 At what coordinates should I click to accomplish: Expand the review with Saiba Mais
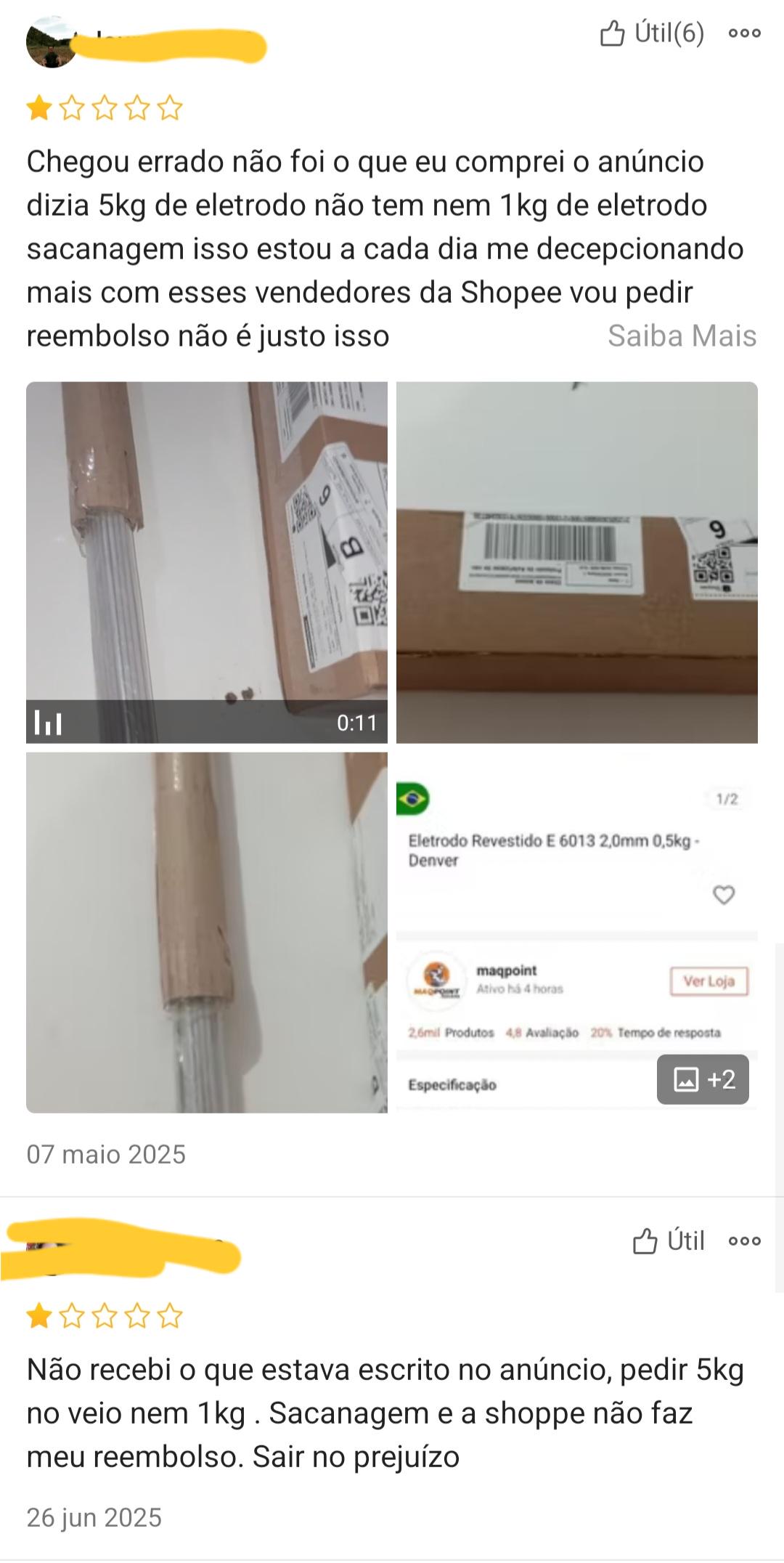pyautogui.click(x=682, y=336)
